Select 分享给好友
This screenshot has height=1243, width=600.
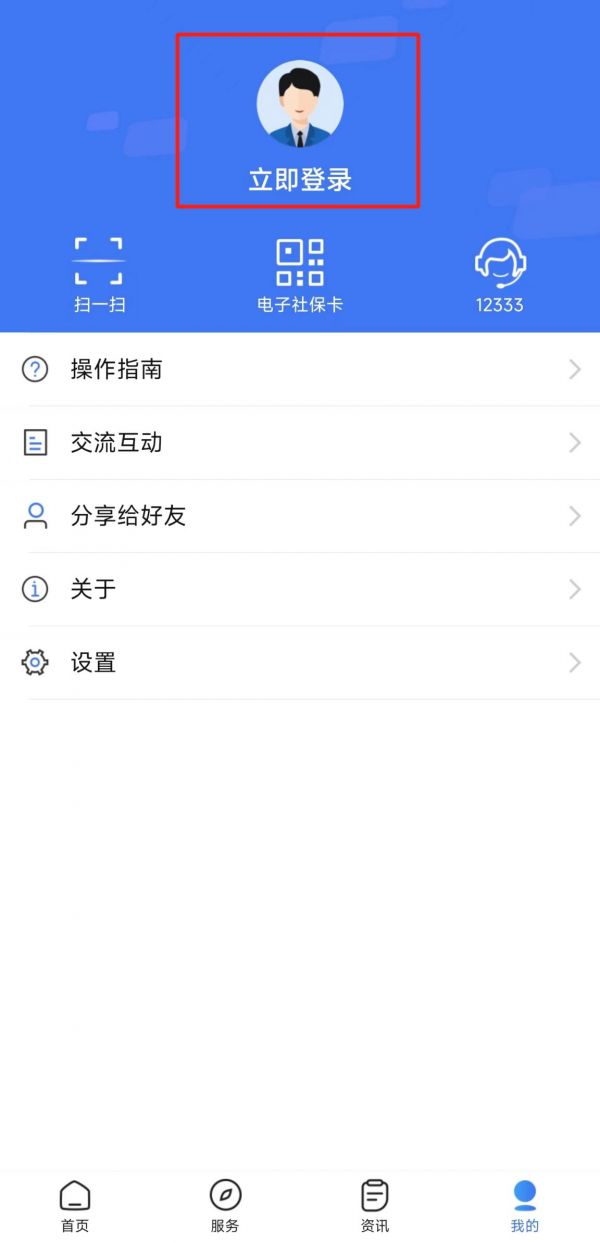[x=300, y=516]
